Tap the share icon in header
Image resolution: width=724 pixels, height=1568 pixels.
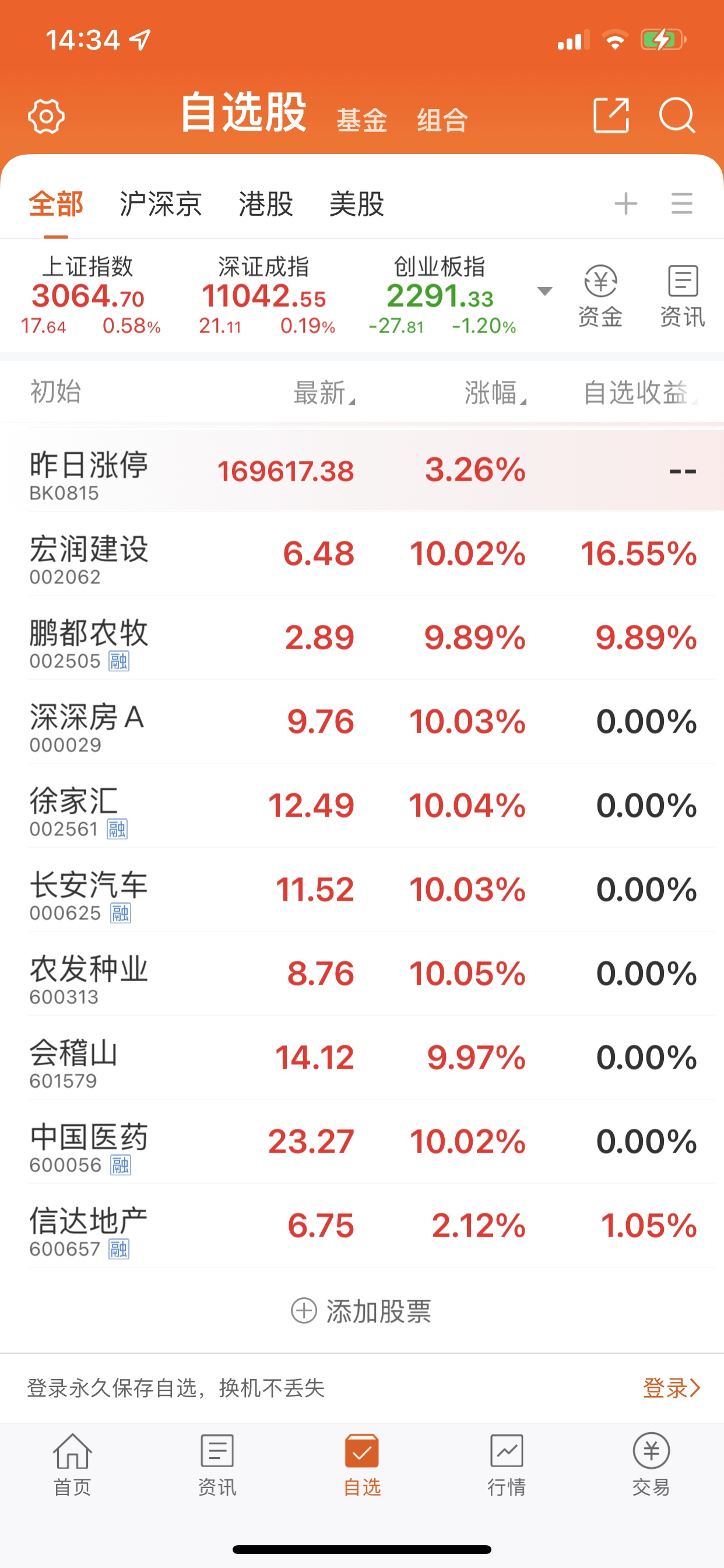point(611,114)
